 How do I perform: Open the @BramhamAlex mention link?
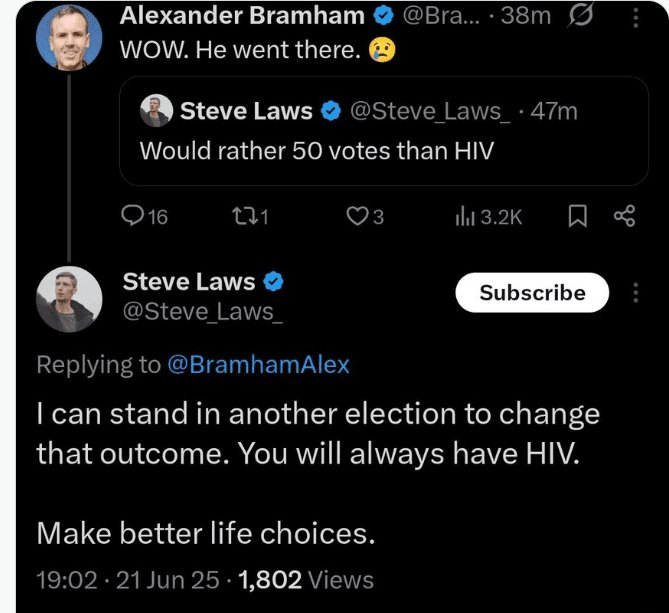point(257,365)
